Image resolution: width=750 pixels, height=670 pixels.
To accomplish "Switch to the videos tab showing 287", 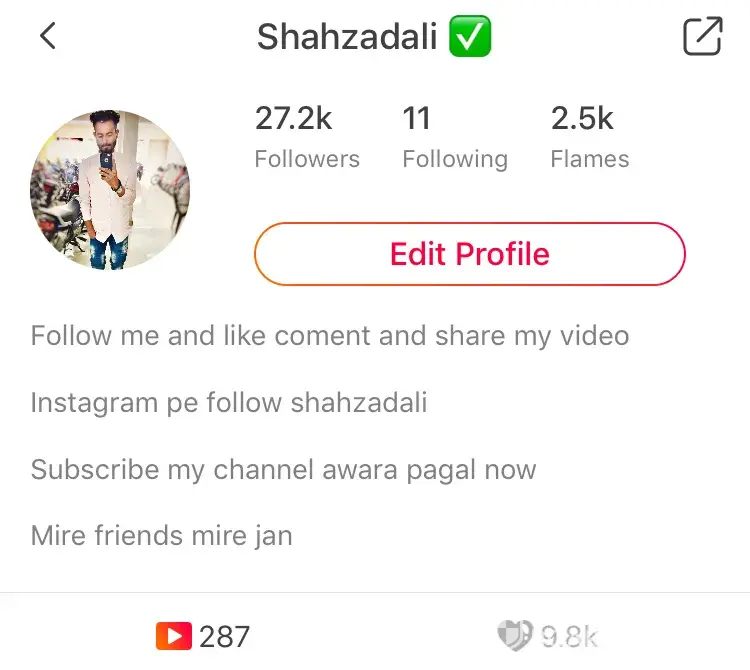I will point(203,636).
